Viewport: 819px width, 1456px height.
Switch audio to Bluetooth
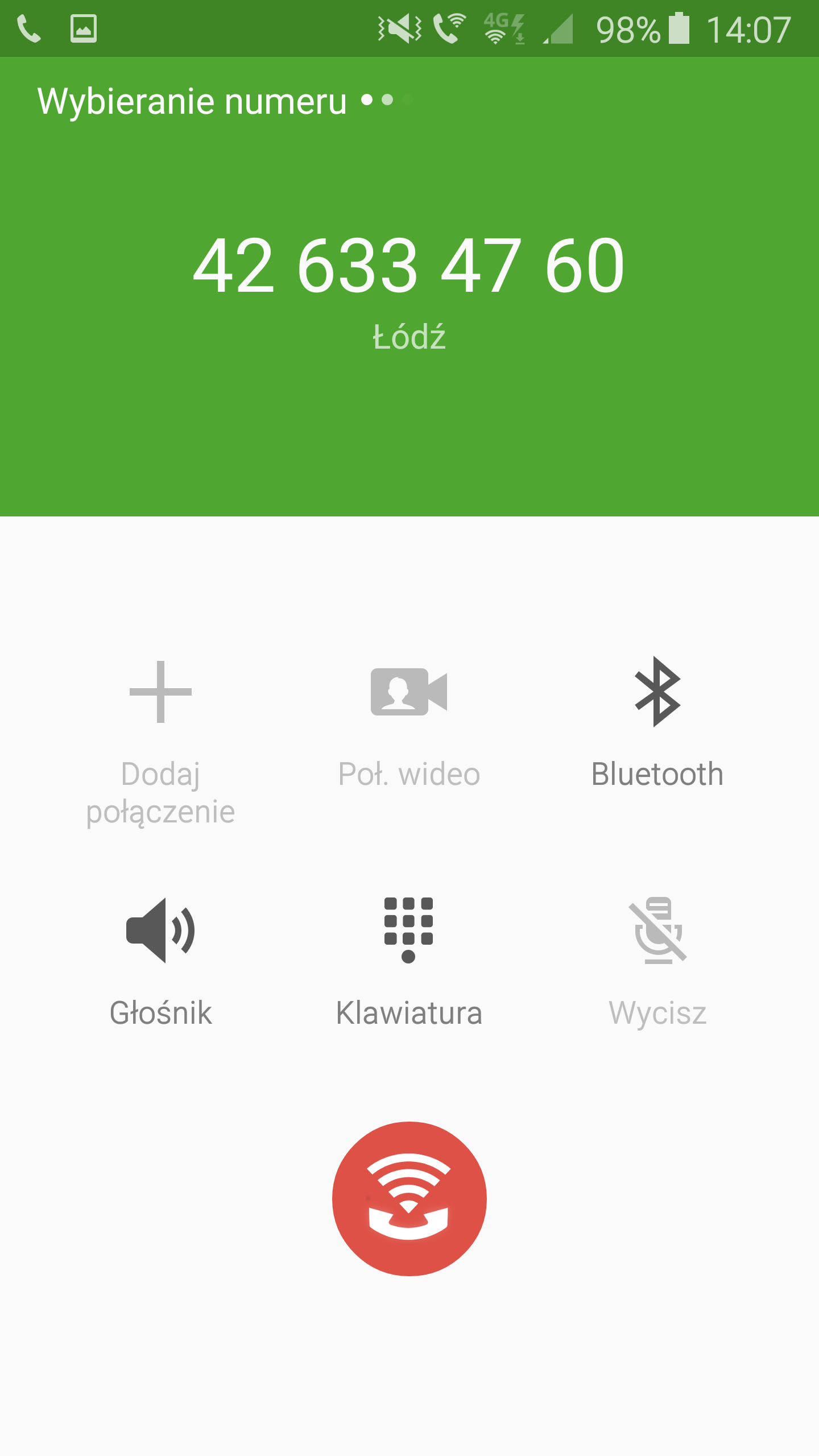pos(657,723)
